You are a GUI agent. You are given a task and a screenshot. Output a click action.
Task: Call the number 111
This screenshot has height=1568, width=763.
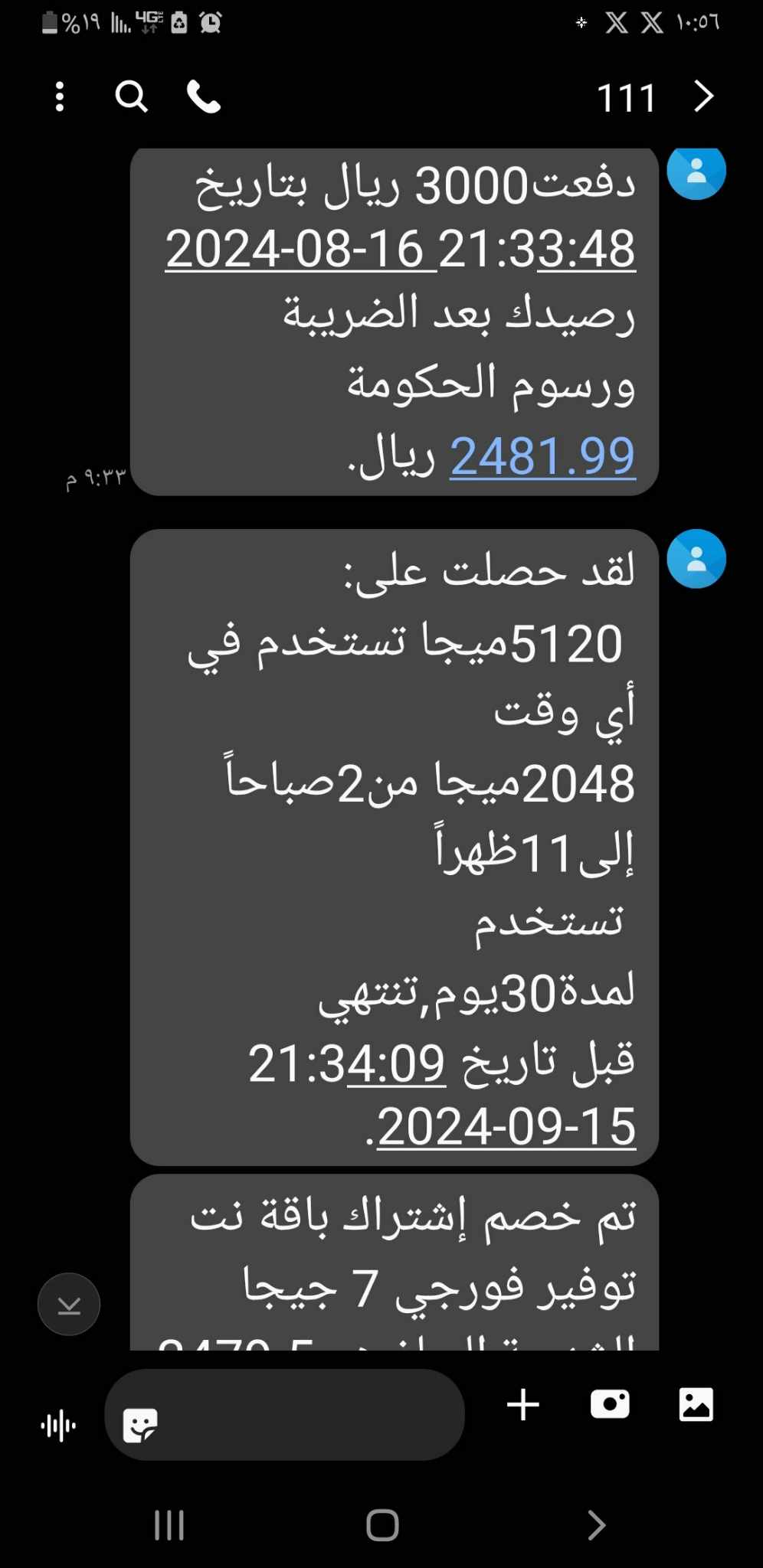(x=204, y=96)
